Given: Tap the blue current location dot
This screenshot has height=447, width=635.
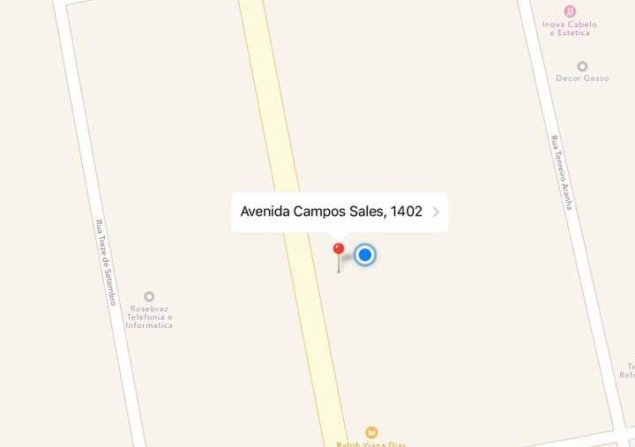Looking at the screenshot, I should [x=365, y=255].
